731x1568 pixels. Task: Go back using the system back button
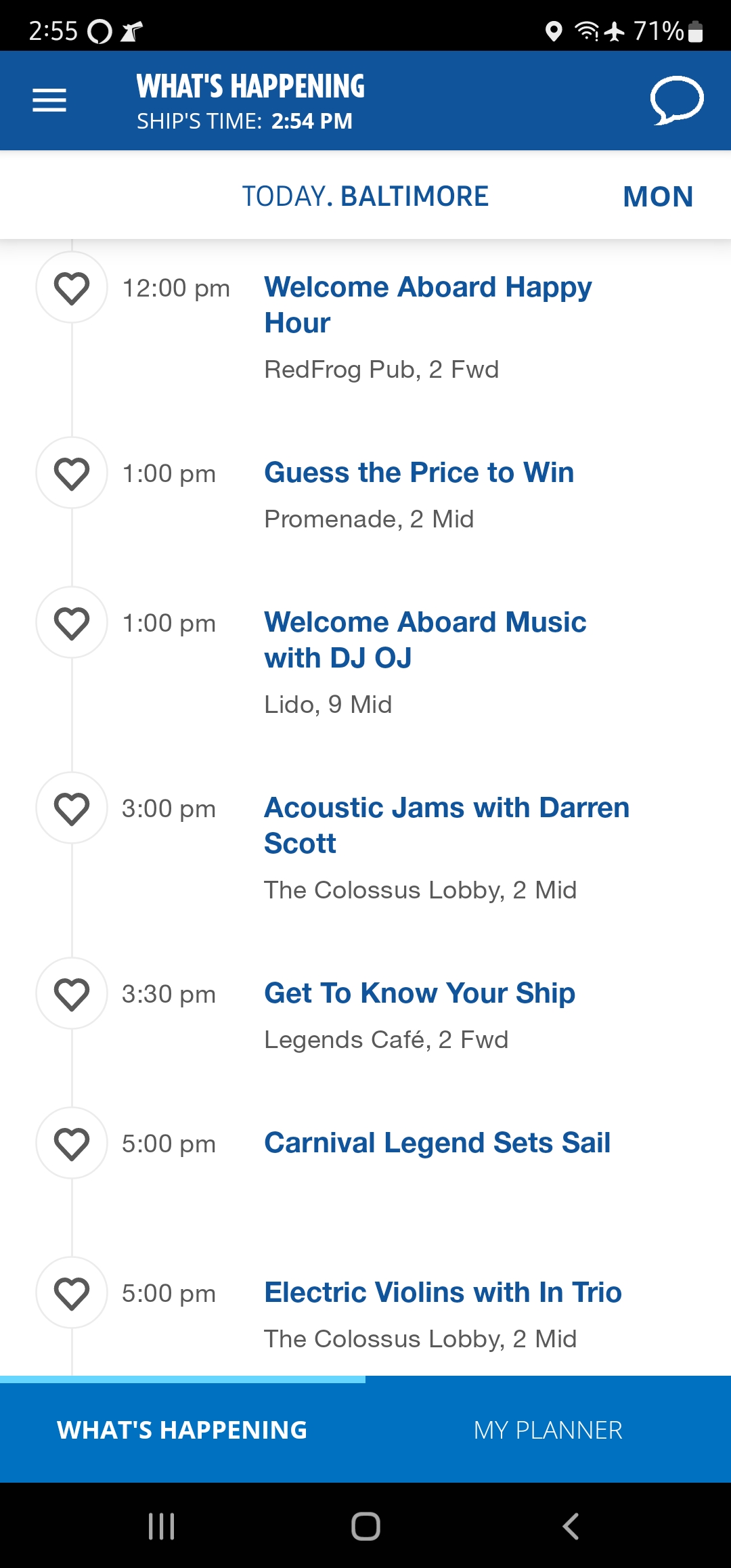pyautogui.click(x=571, y=1526)
